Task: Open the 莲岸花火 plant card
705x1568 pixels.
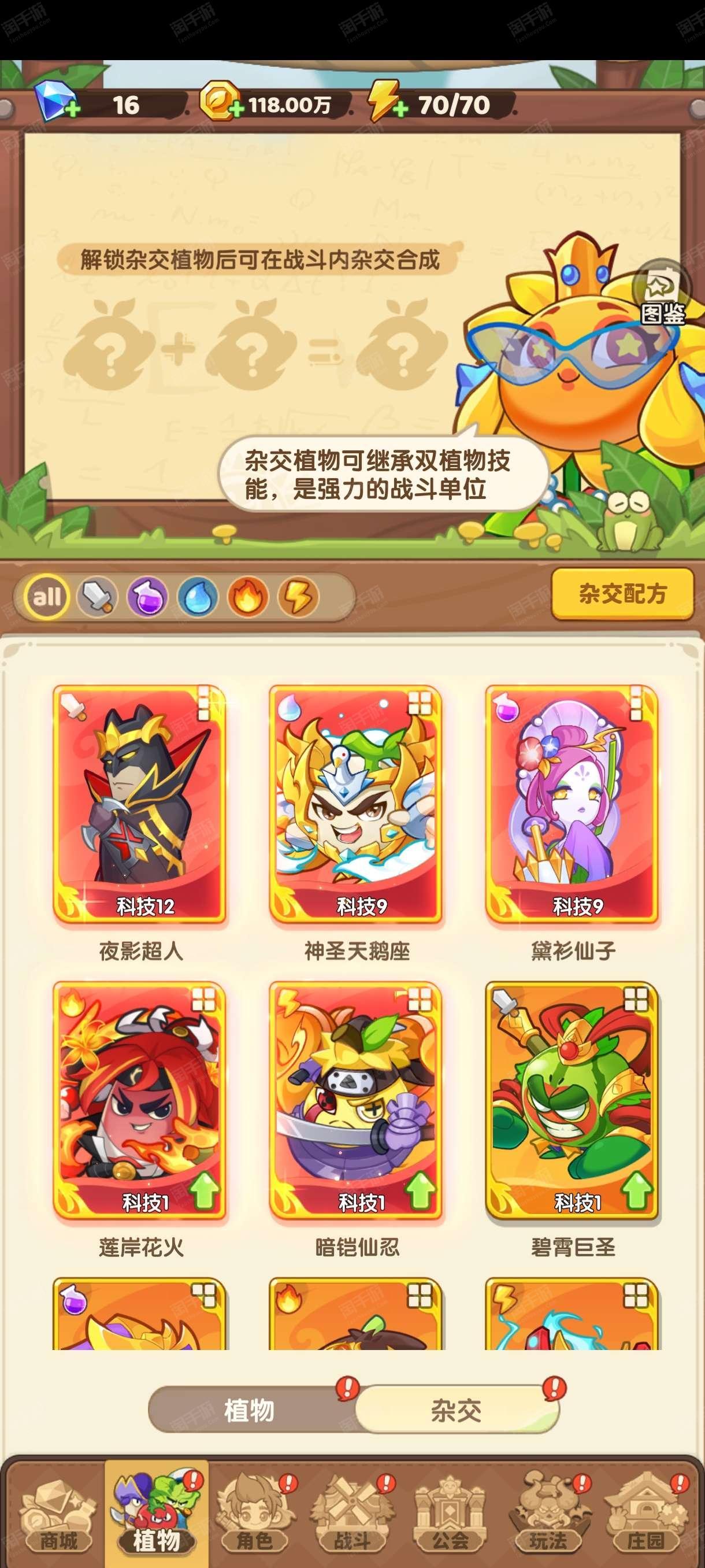Action: coord(140,1100)
